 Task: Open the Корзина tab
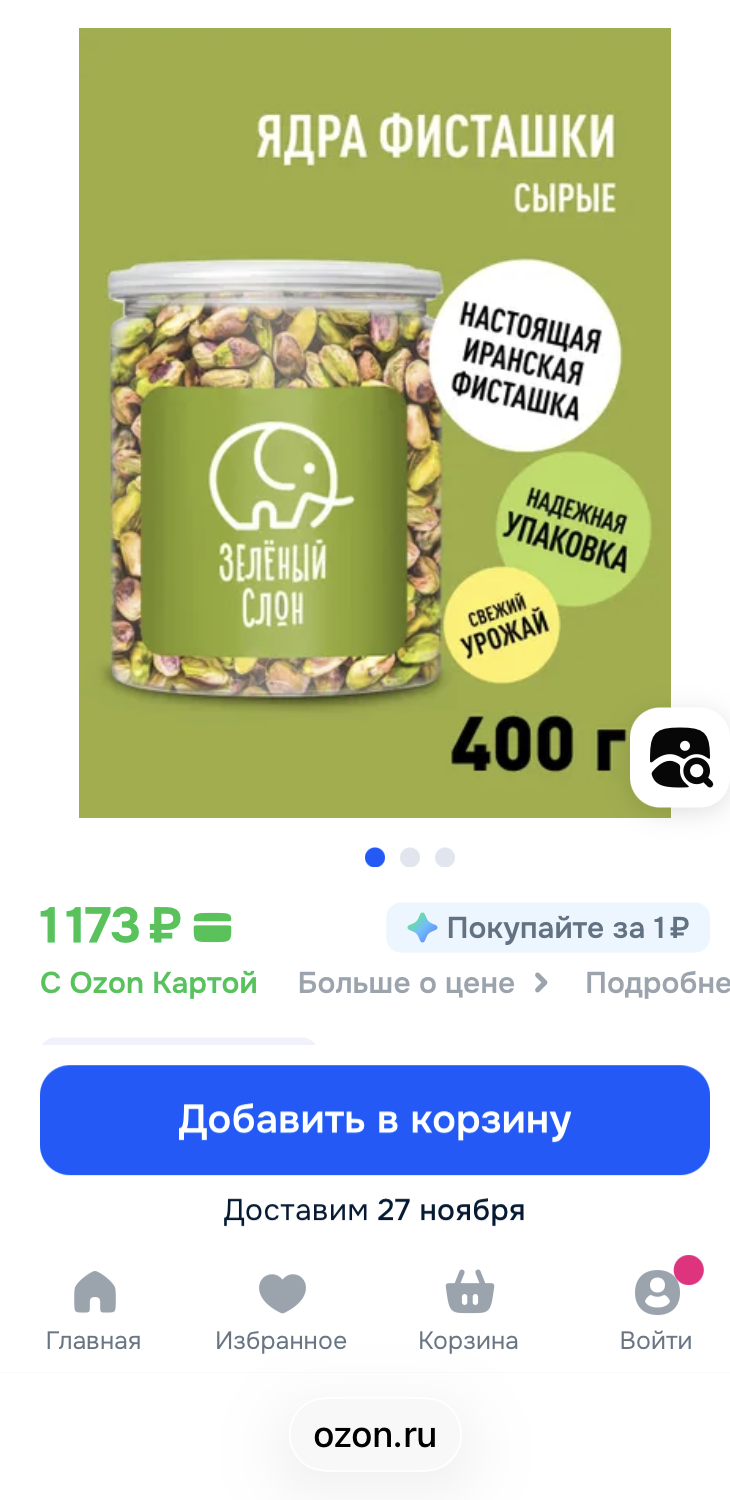[468, 1311]
